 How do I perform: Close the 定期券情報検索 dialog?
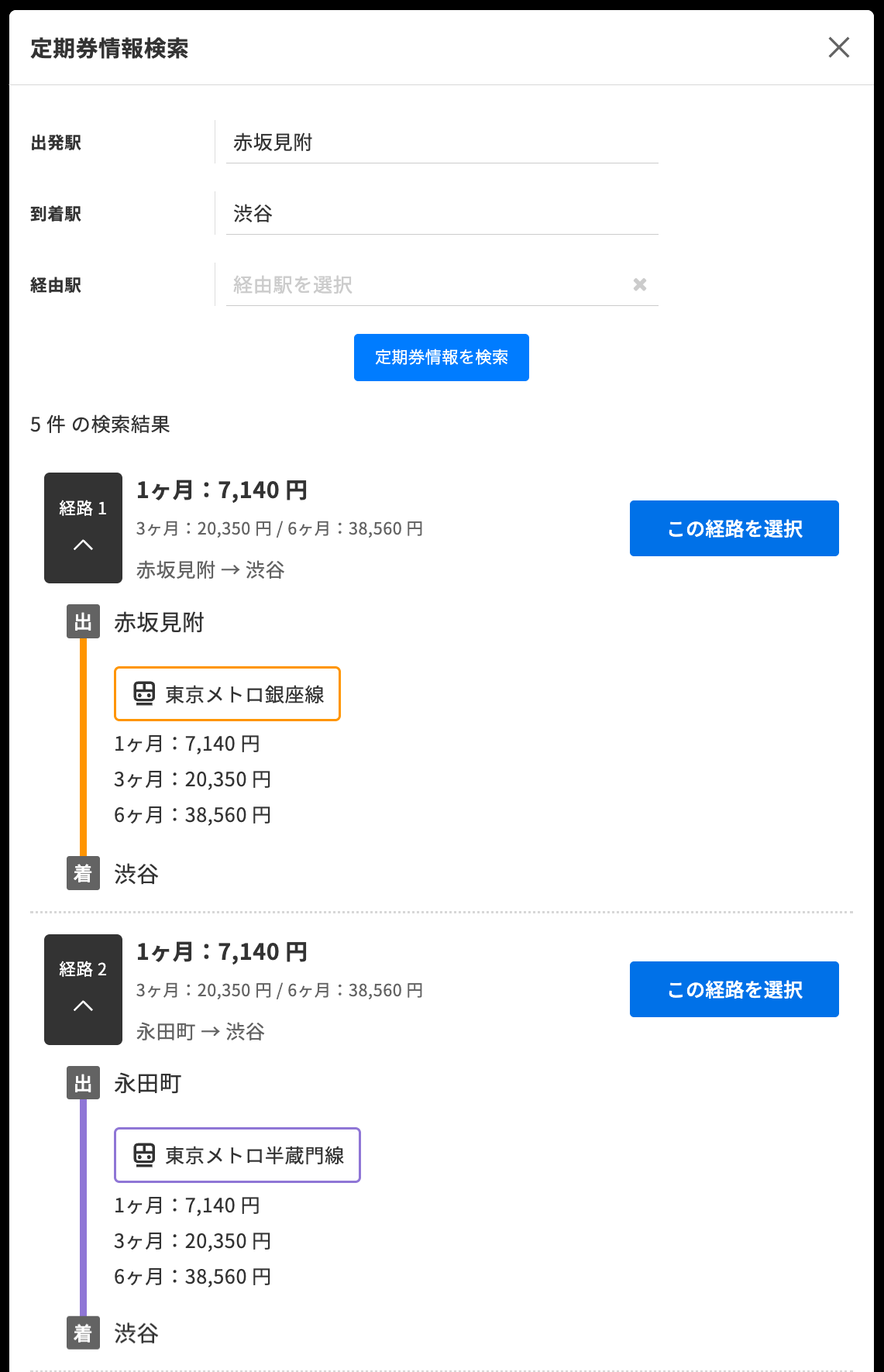838,47
